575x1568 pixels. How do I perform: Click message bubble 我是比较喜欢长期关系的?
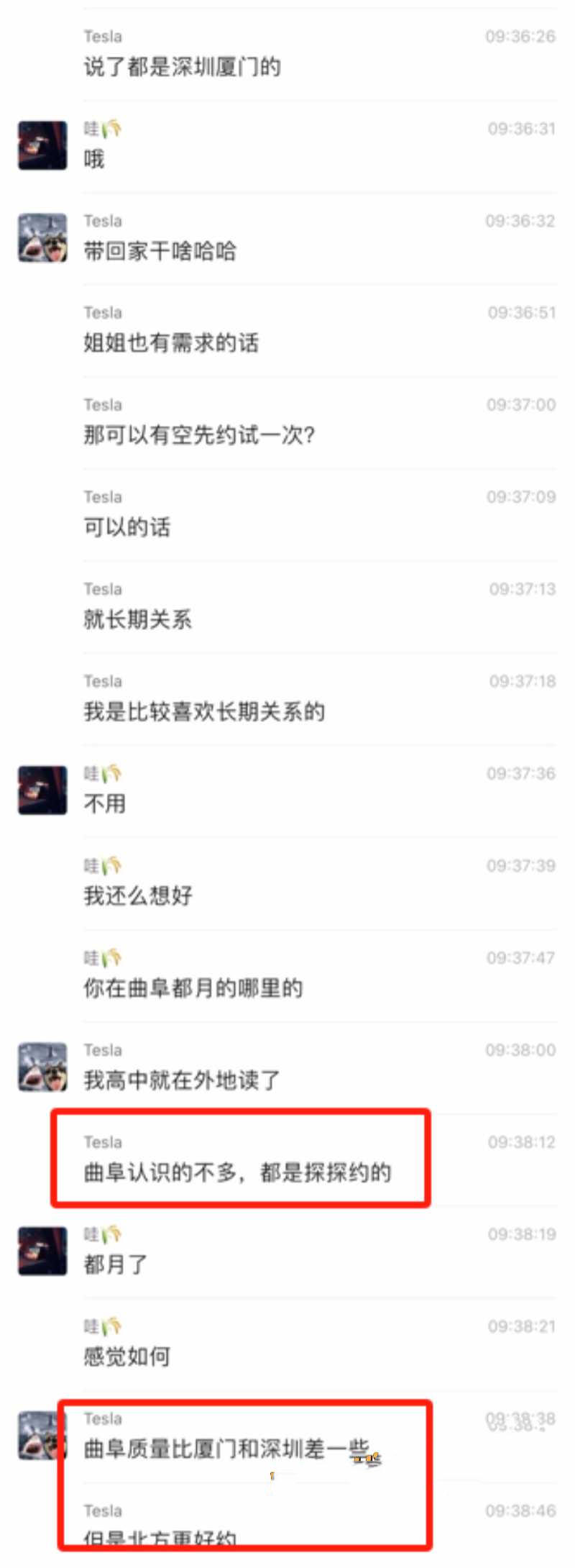203,711
